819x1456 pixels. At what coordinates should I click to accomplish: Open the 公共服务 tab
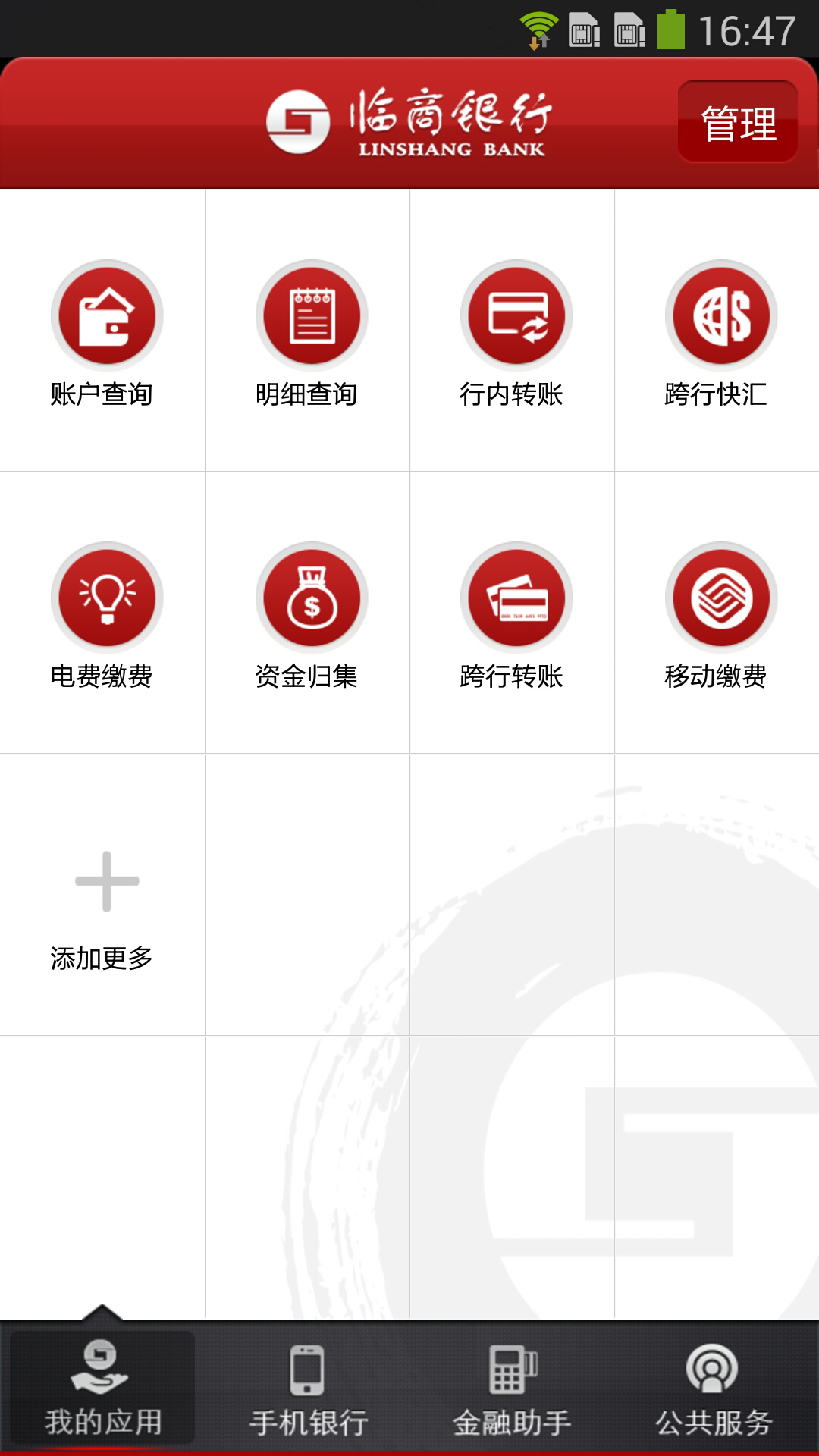[x=714, y=1388]
